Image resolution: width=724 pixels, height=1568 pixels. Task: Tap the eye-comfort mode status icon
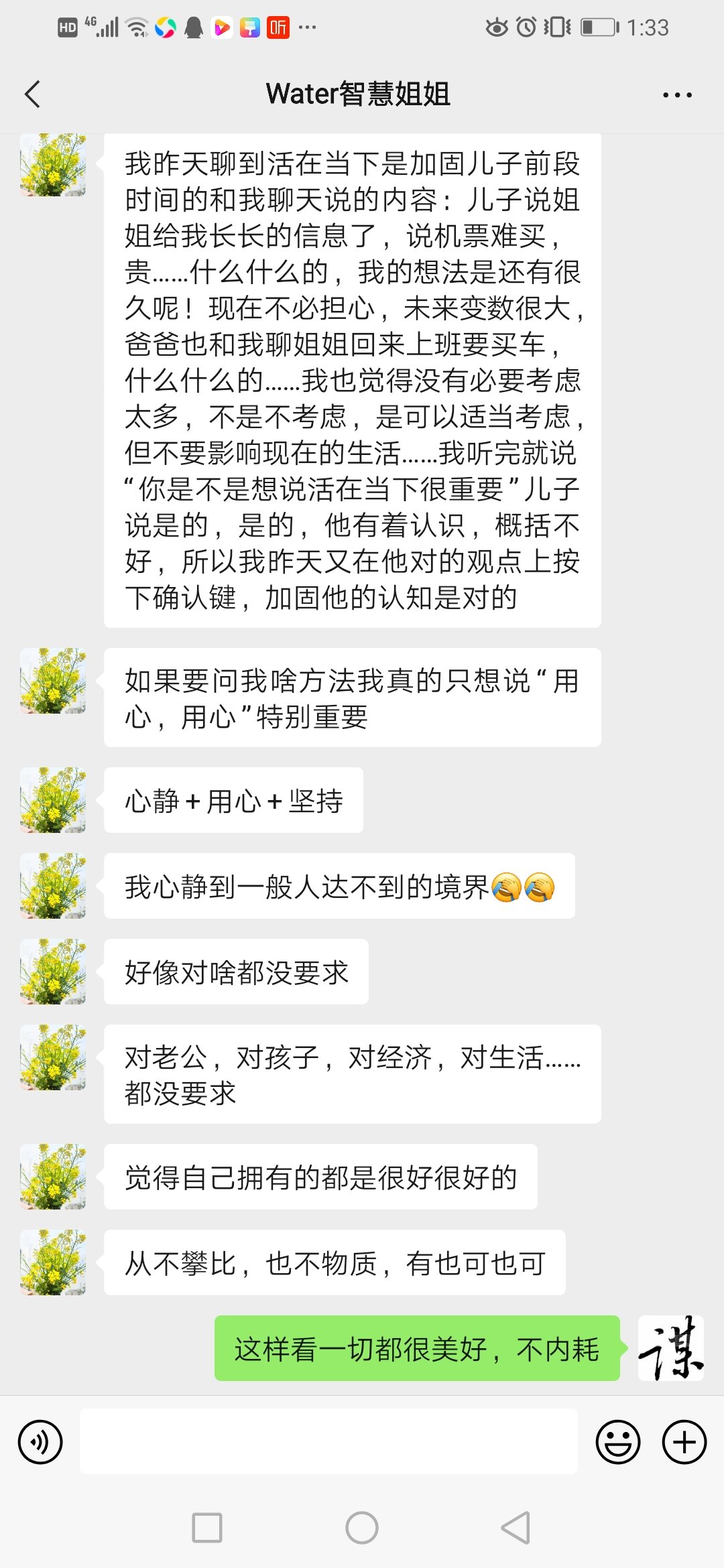coord(496,27)
